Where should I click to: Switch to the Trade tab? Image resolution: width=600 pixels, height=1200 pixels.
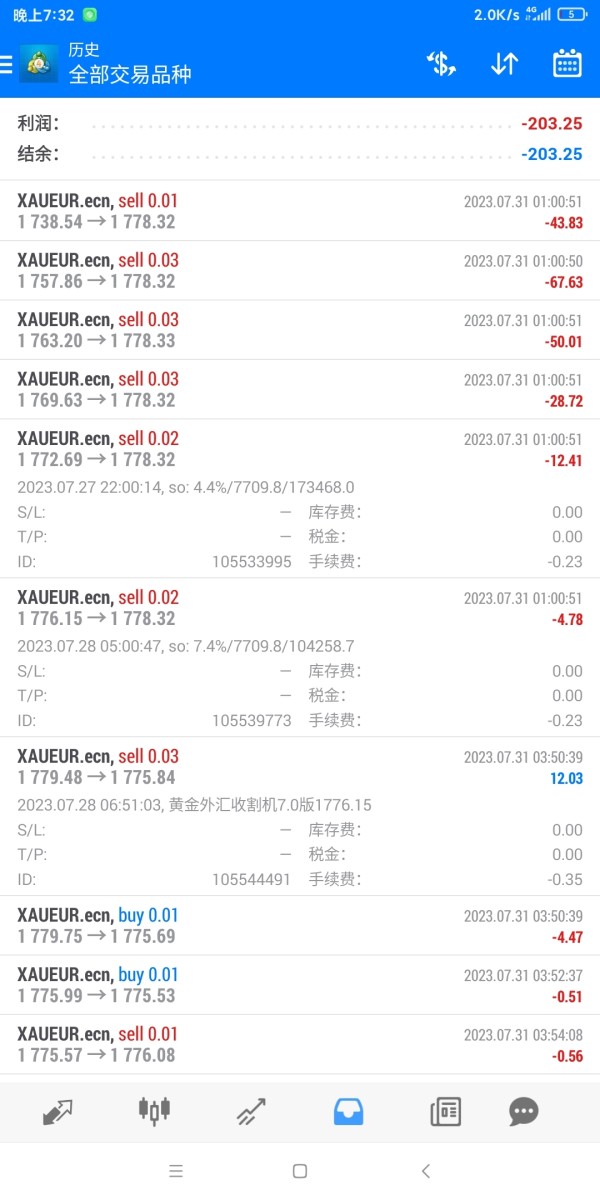251,1110
